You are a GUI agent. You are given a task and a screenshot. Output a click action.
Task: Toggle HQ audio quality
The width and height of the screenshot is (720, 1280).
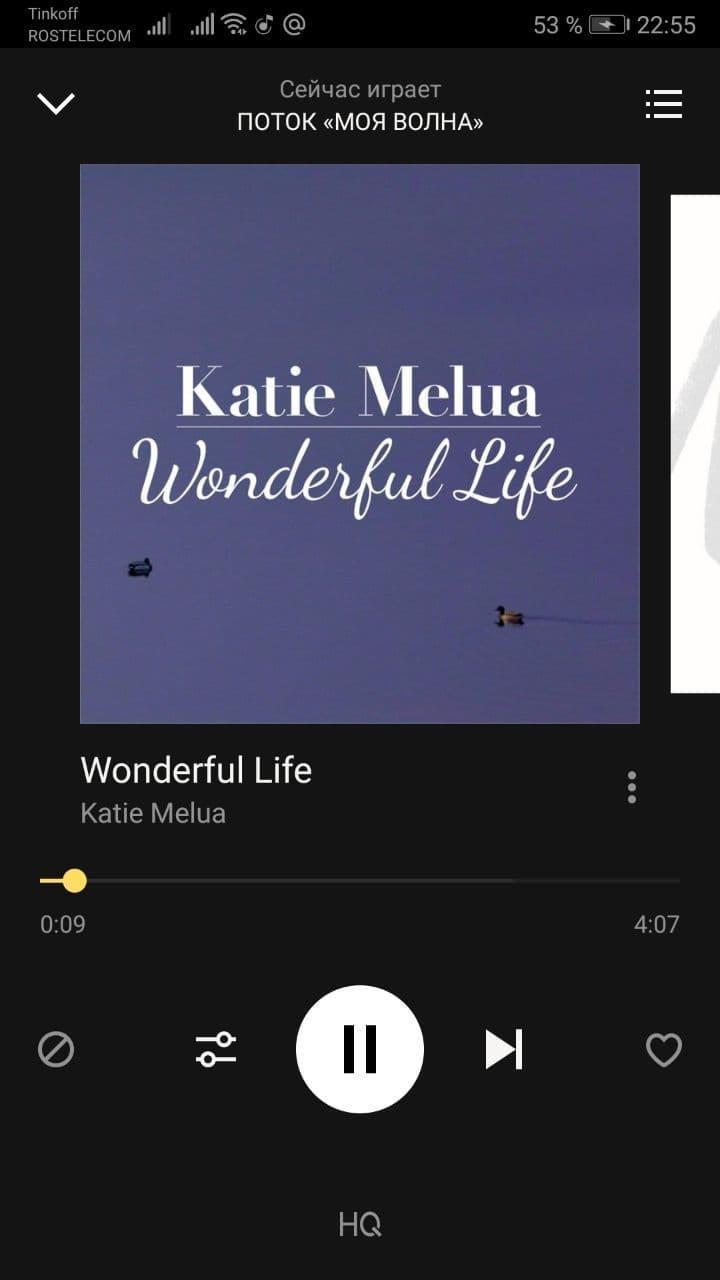pyautogui.click(x=360, y=1224)
